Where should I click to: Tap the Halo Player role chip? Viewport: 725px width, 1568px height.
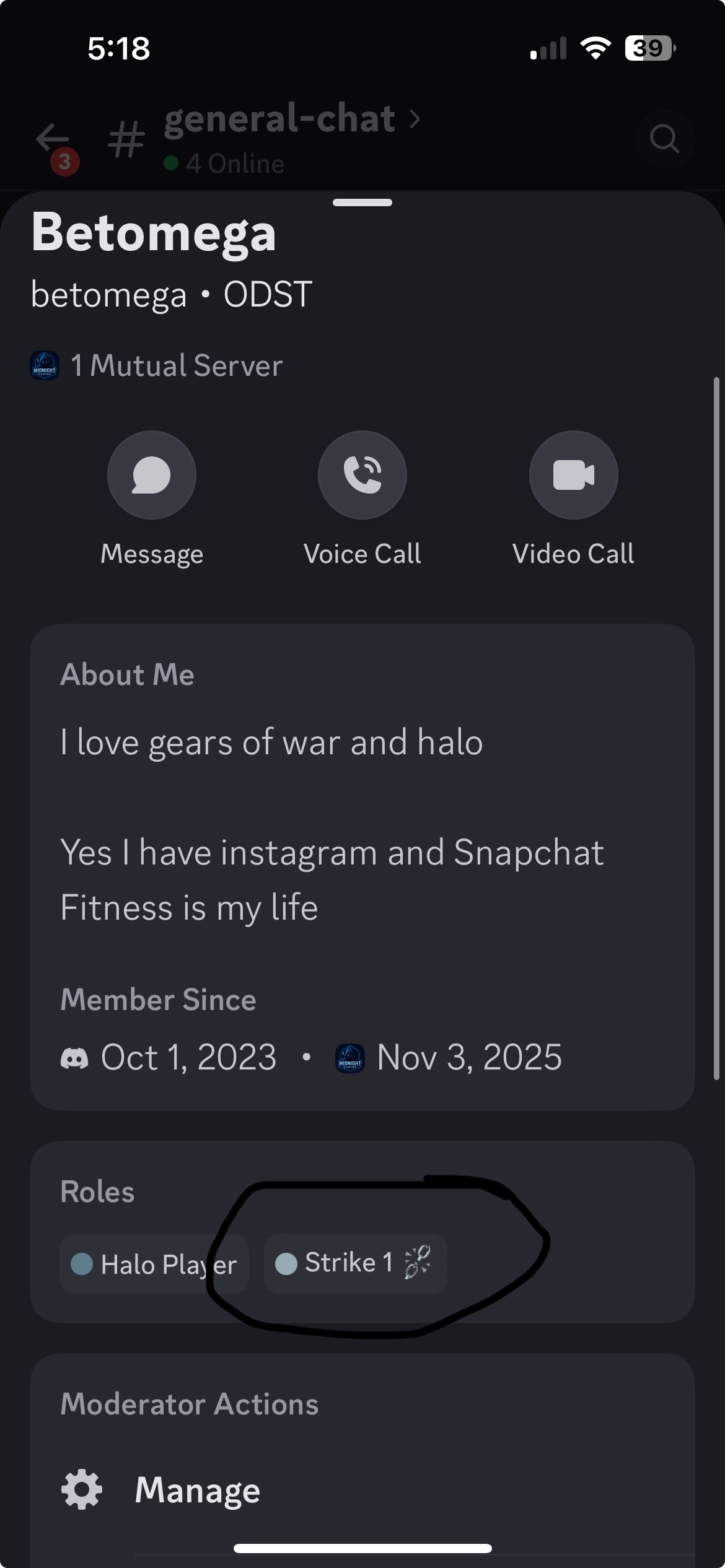(154, 1264)
